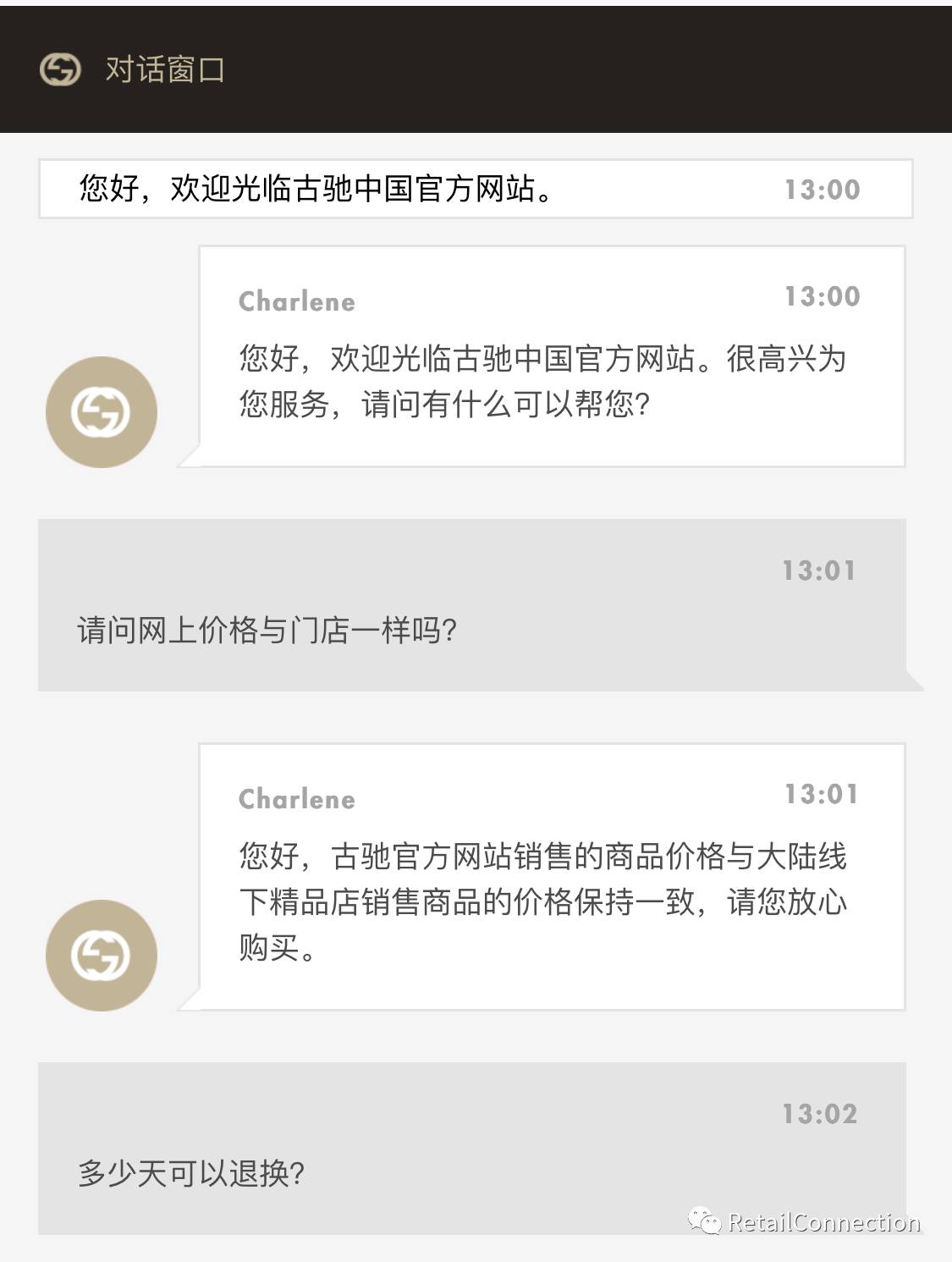Click the 13:01 timestamp on the price question

(820, 571)
